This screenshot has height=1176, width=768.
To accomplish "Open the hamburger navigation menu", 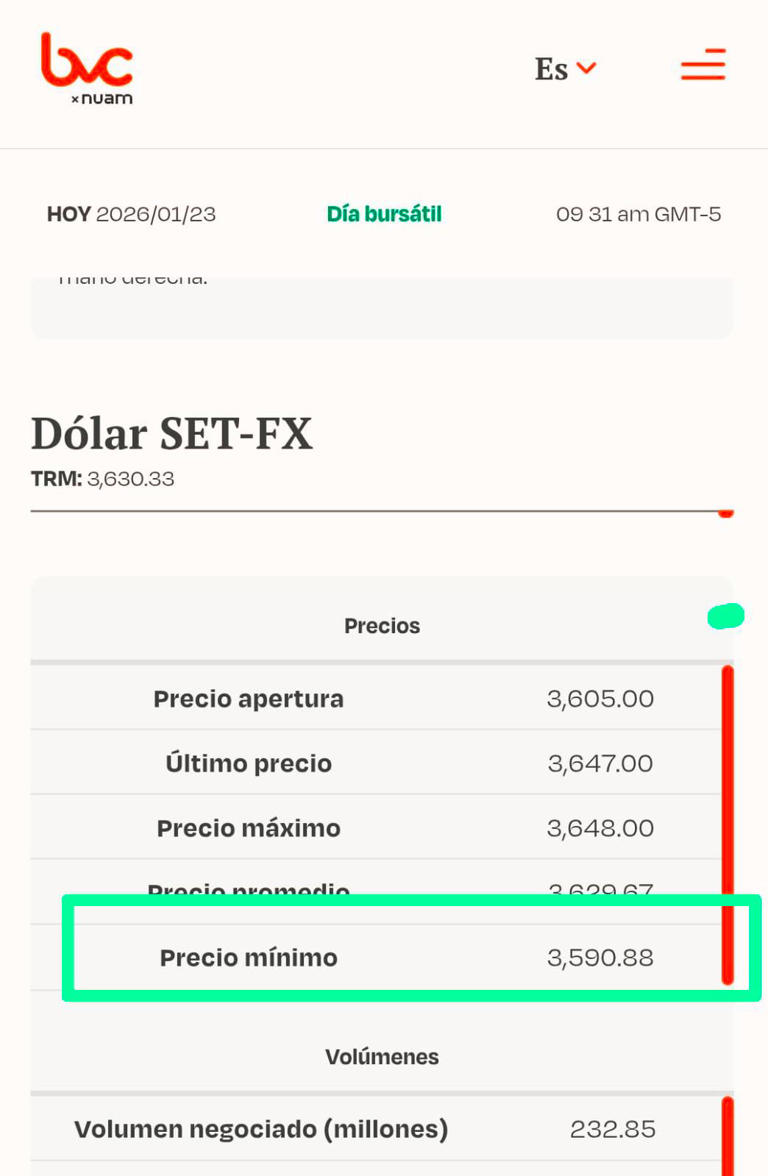I will click(x=703, y=66).
